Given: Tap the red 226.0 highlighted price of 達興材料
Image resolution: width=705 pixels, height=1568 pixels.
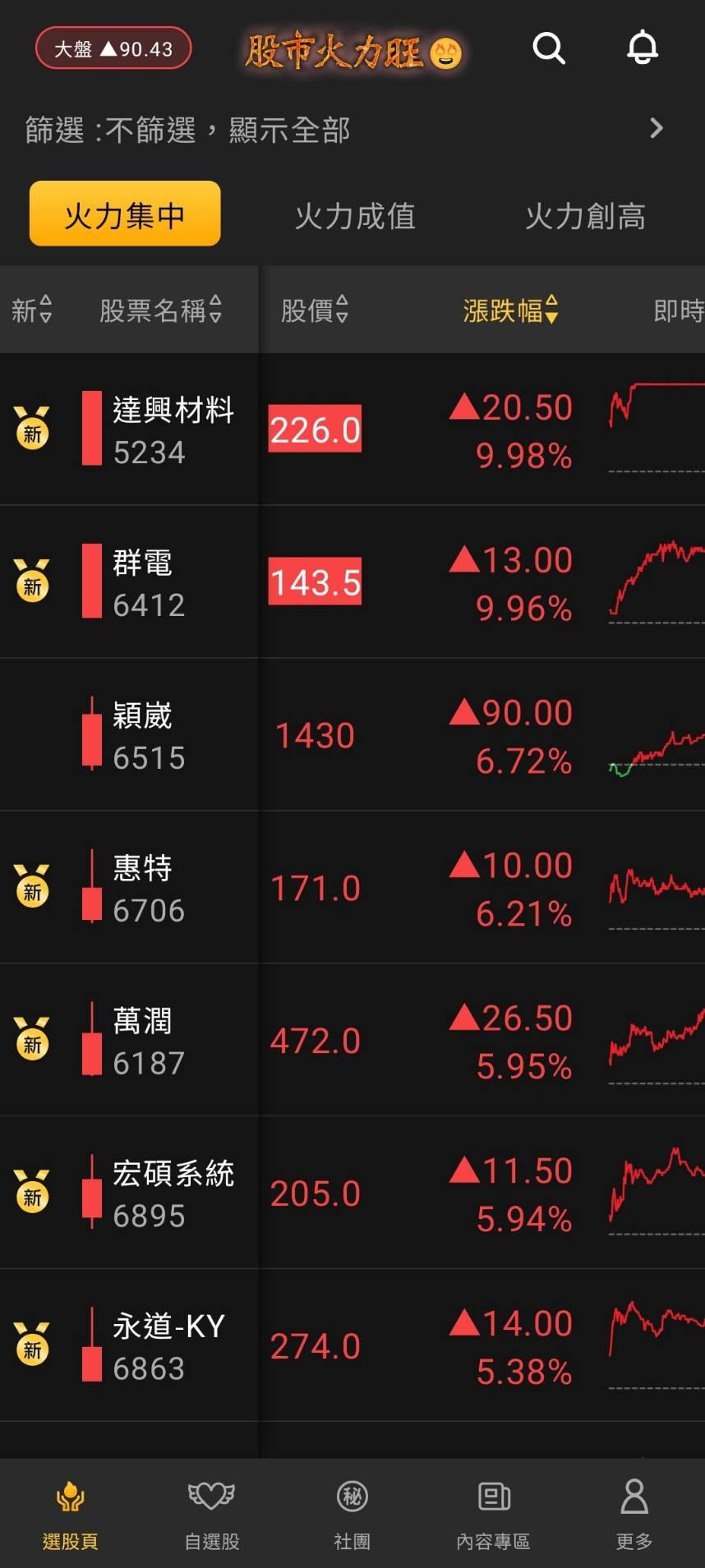Looking at the screenshot, I should 315,429.
